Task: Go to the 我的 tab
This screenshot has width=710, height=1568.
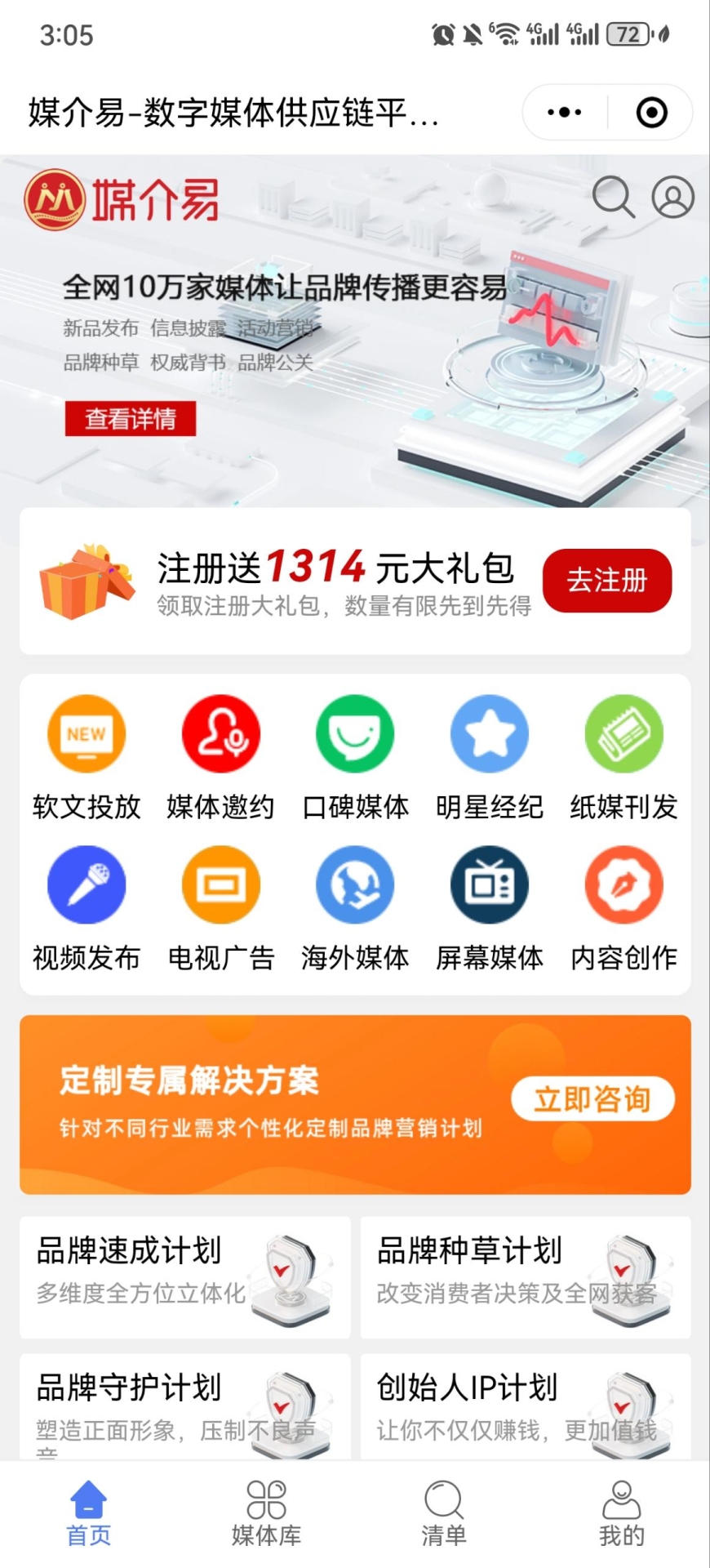Action: [x=622, y=1514]
